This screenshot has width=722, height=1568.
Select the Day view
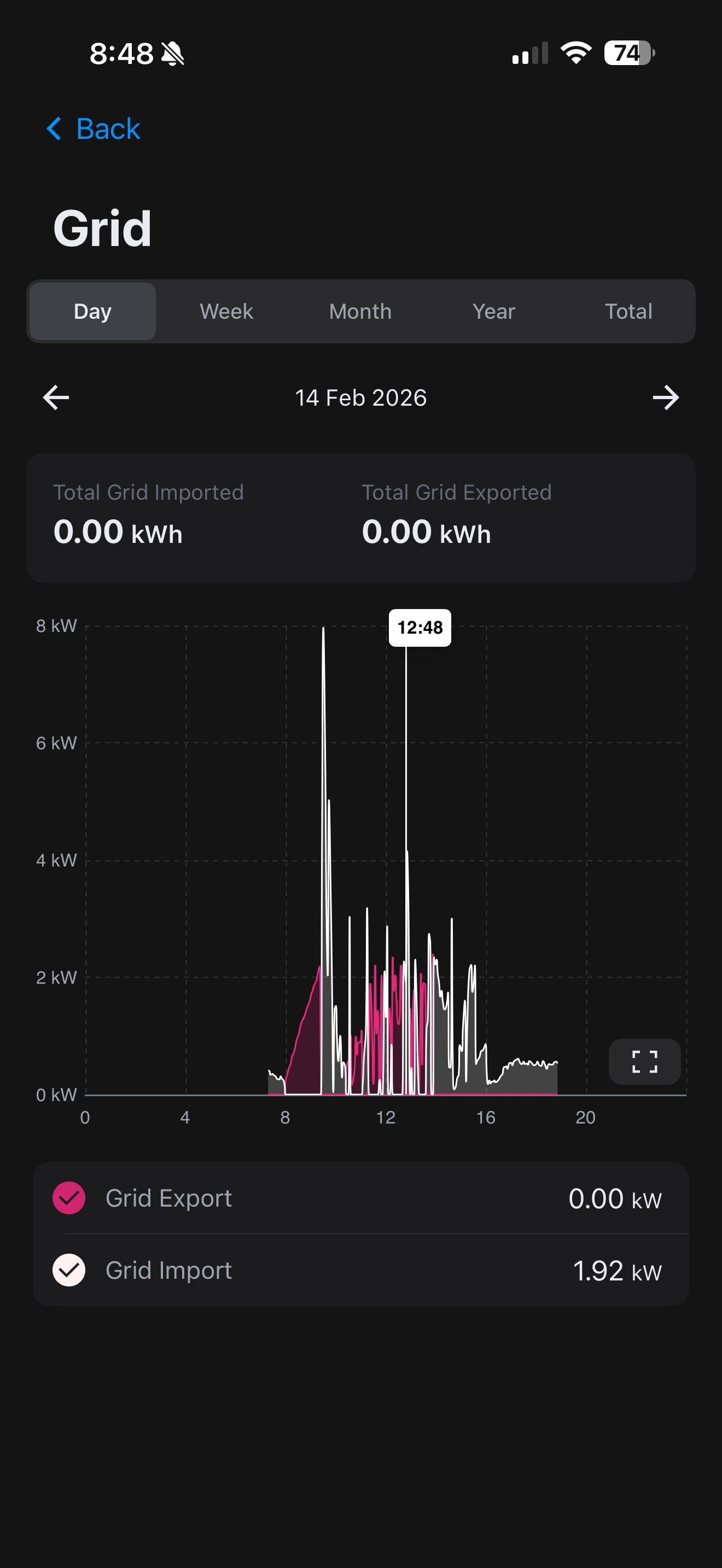point(92,312)
